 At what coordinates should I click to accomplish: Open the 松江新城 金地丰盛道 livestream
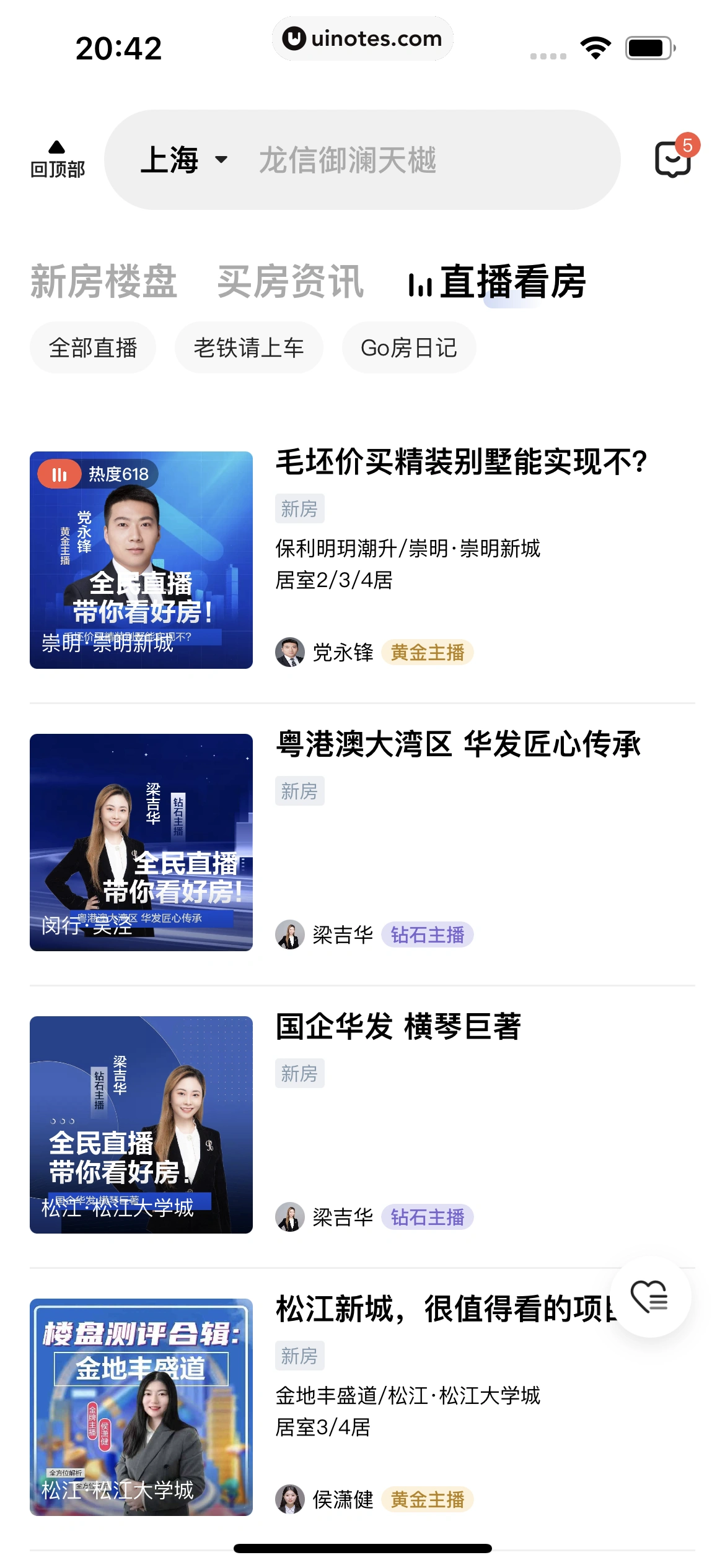tap(443, 1309)
